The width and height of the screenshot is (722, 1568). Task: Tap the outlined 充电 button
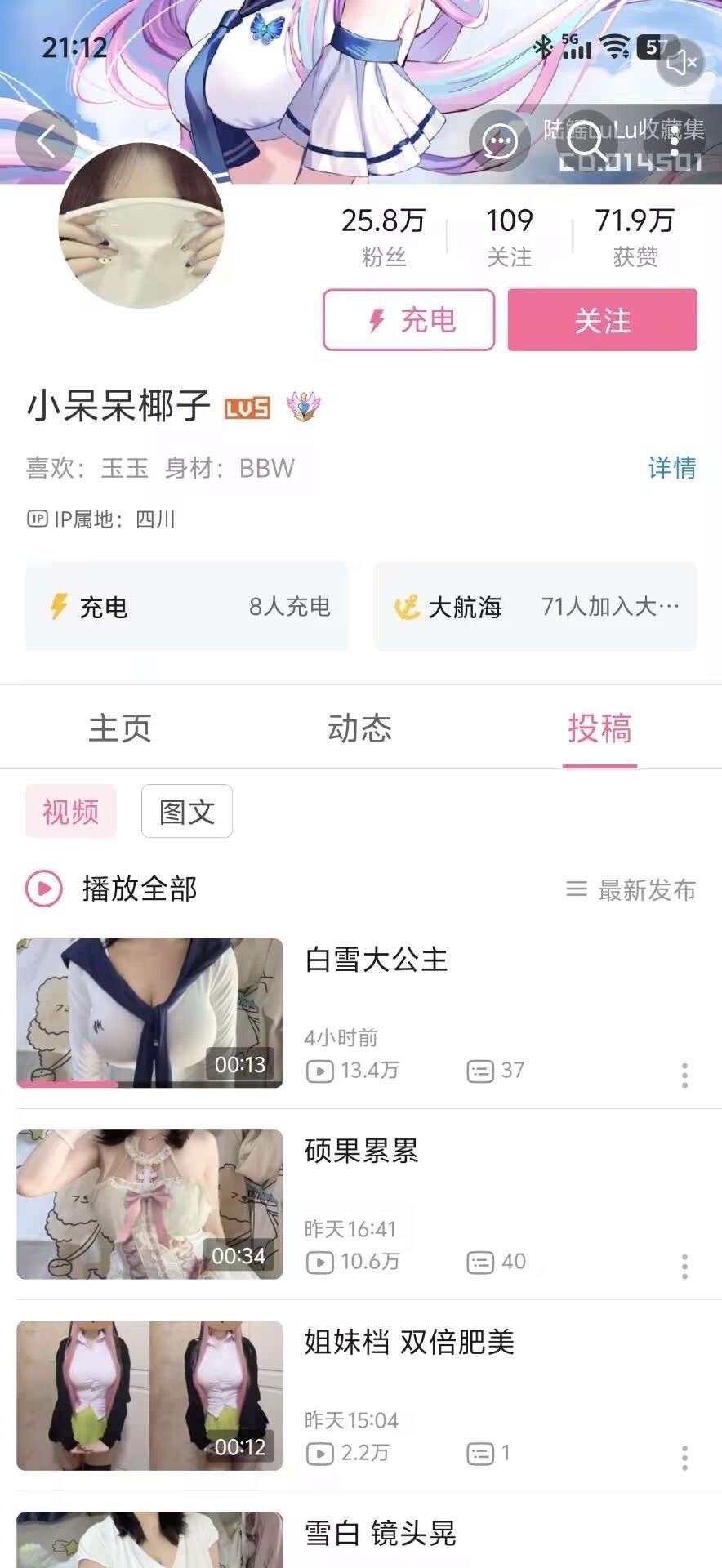click(x=409, y=320)
